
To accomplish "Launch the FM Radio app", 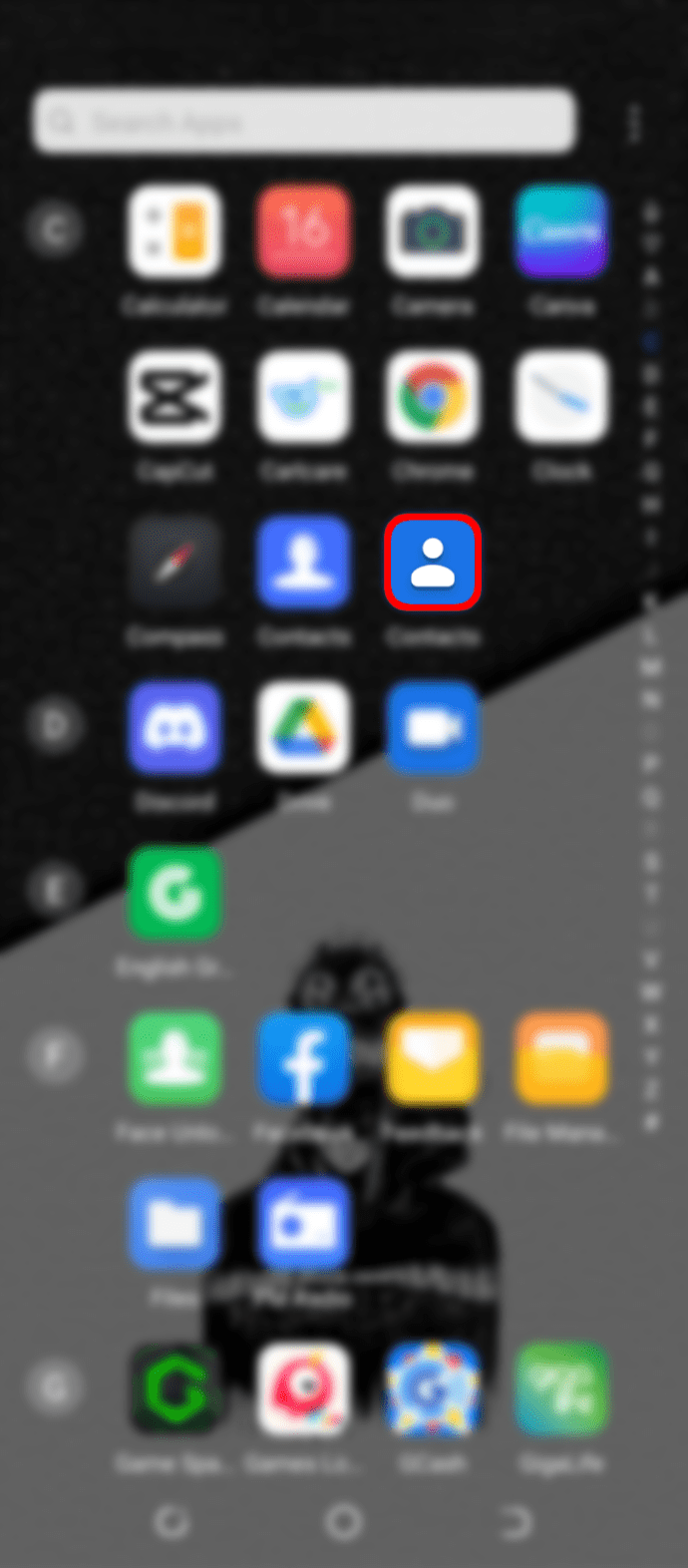I will coord(303,1225).
